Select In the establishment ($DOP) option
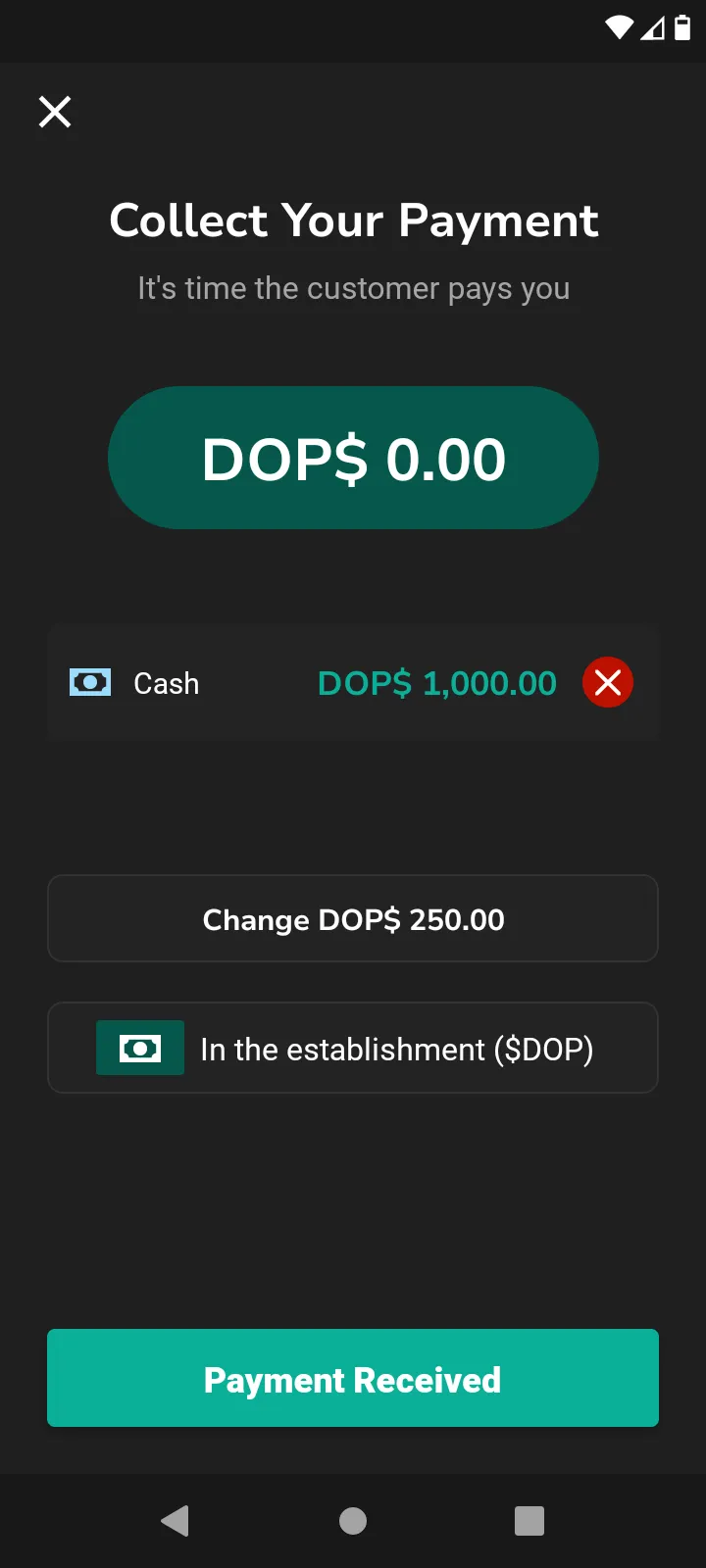This screenshot has height=1568, width=706. tap(353, 1048)
